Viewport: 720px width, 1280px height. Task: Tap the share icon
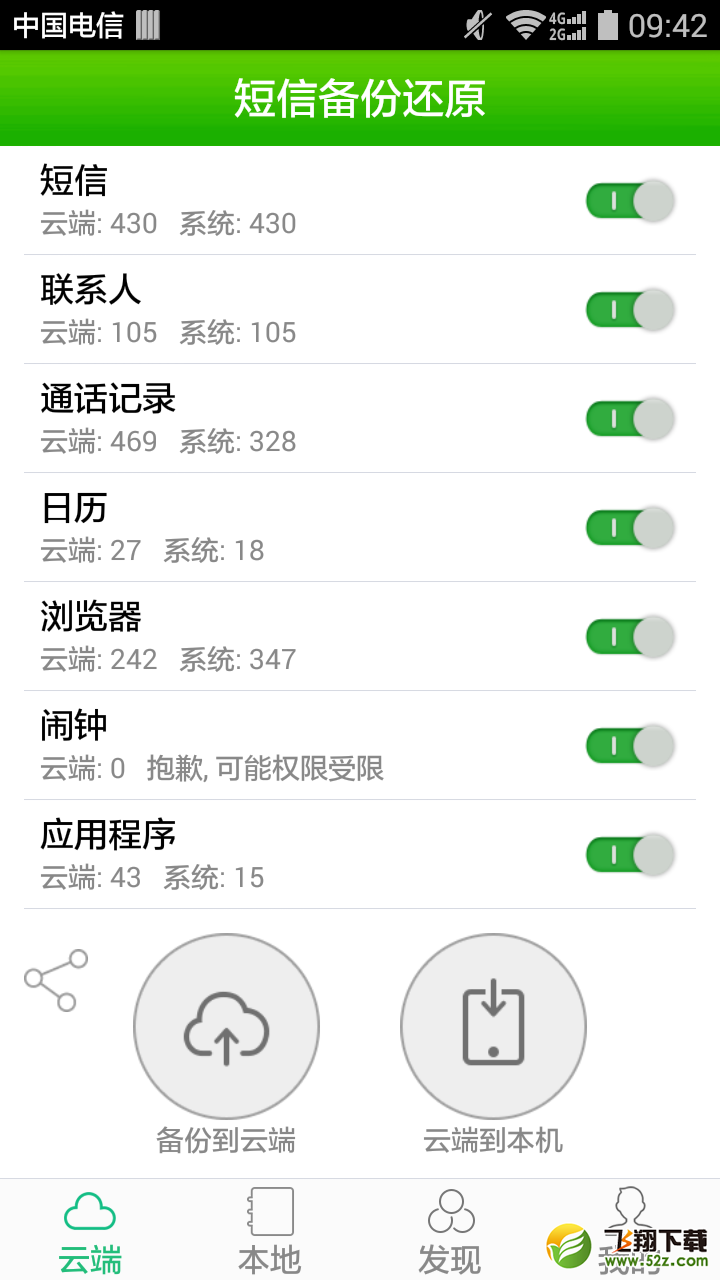[x=56, y=980]
